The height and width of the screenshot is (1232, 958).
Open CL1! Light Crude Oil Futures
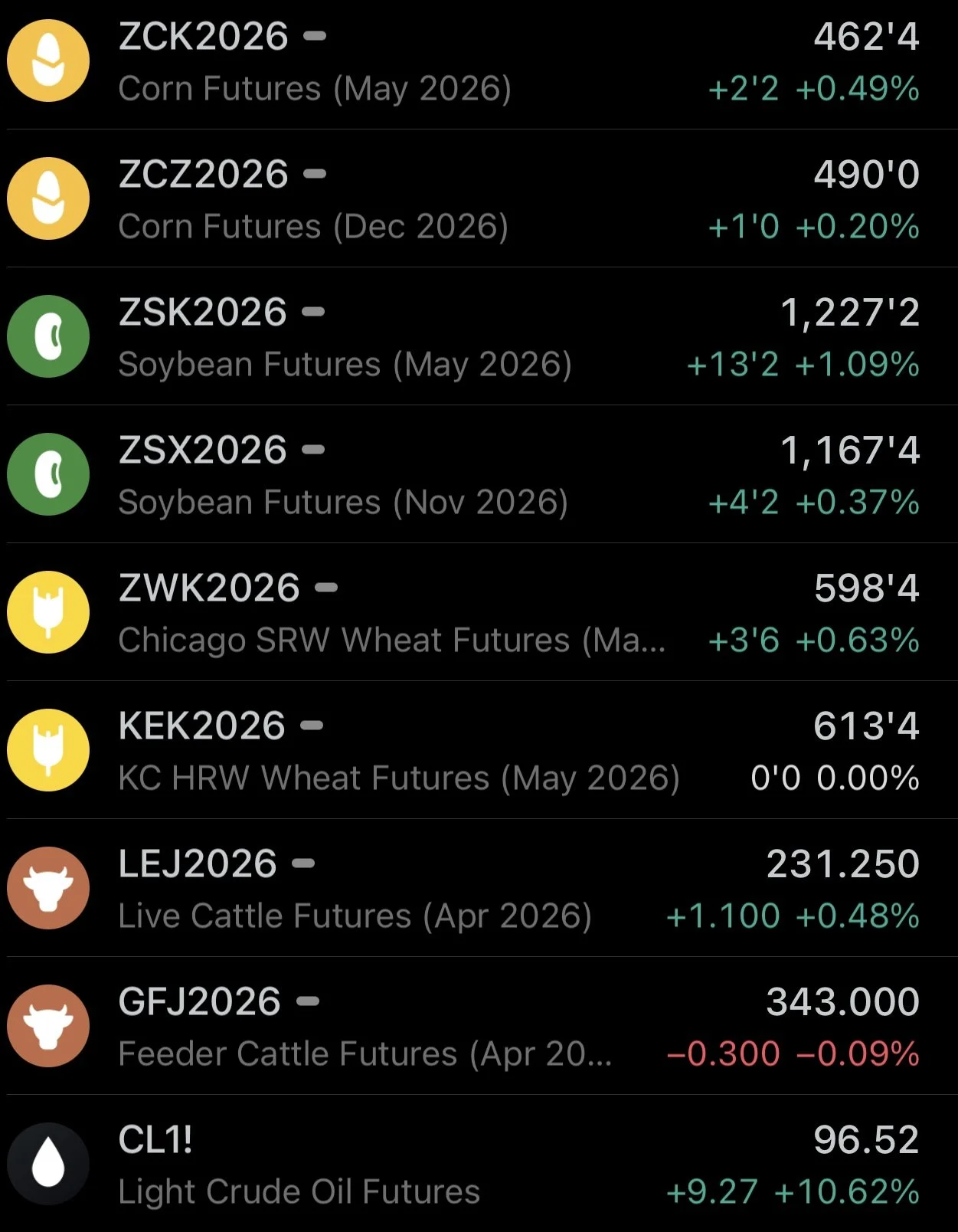299,1165
